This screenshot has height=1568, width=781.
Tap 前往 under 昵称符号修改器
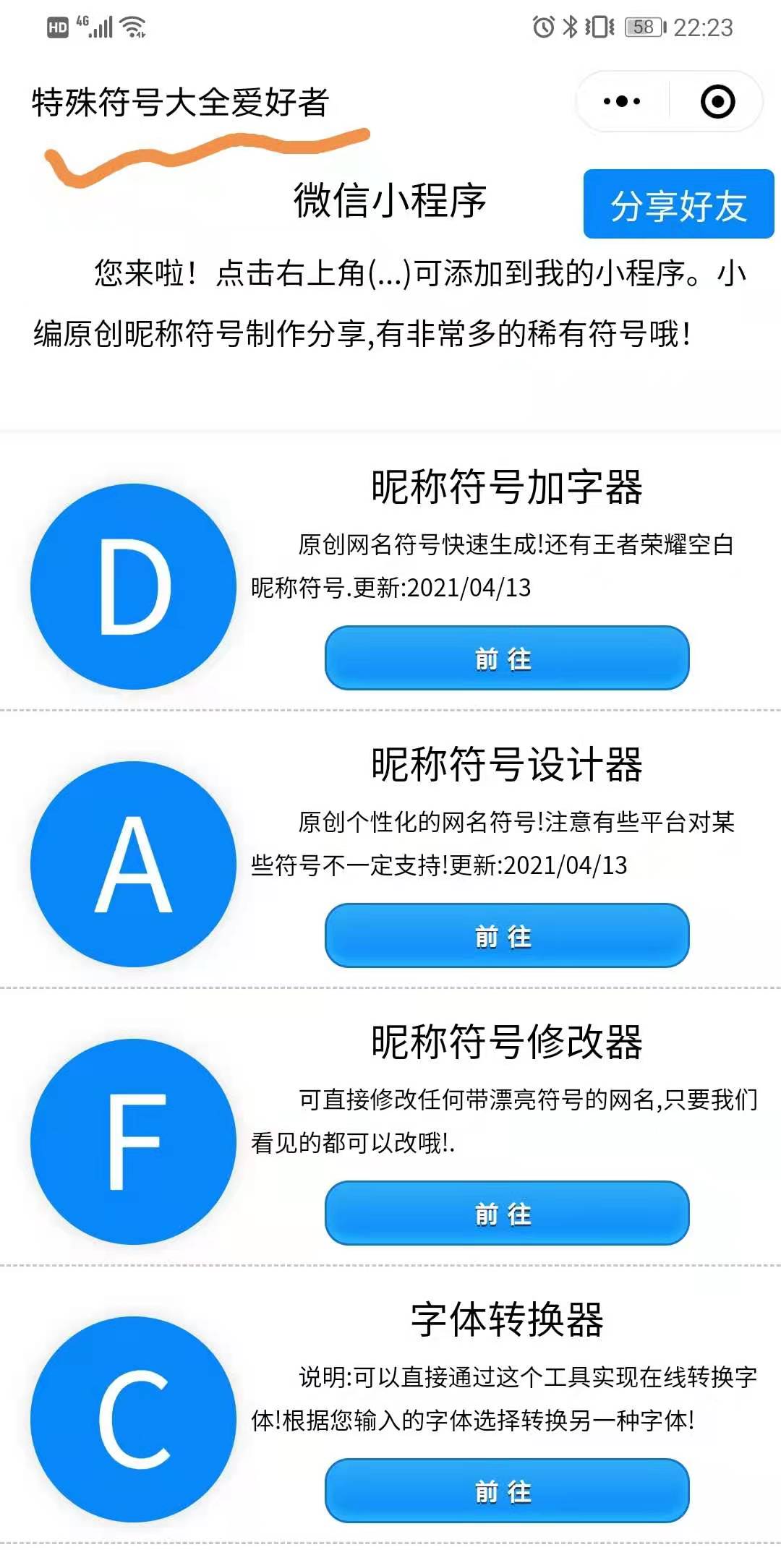point(506,1213)
